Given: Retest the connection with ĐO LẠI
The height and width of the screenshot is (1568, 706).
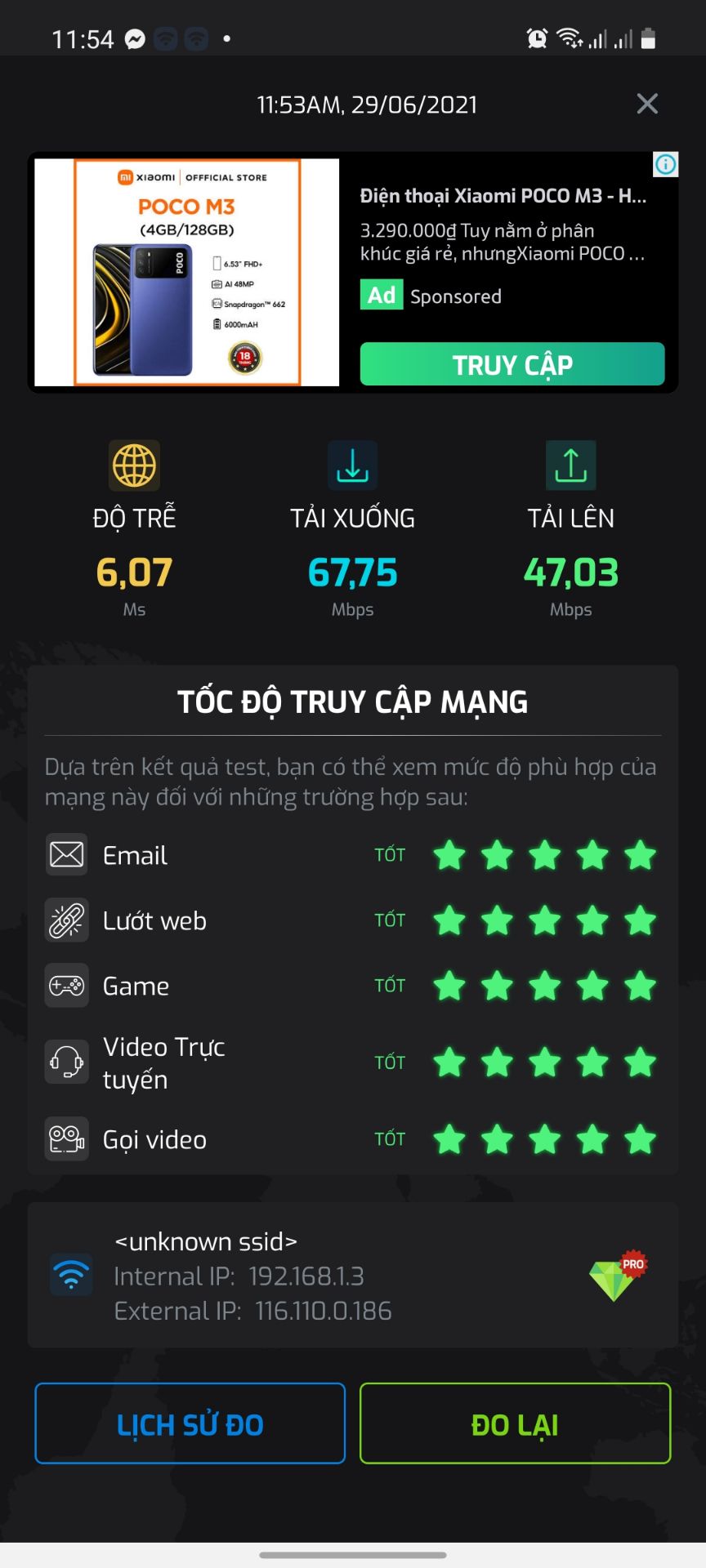Looking at the screenshot, I should pos(516,1423).
